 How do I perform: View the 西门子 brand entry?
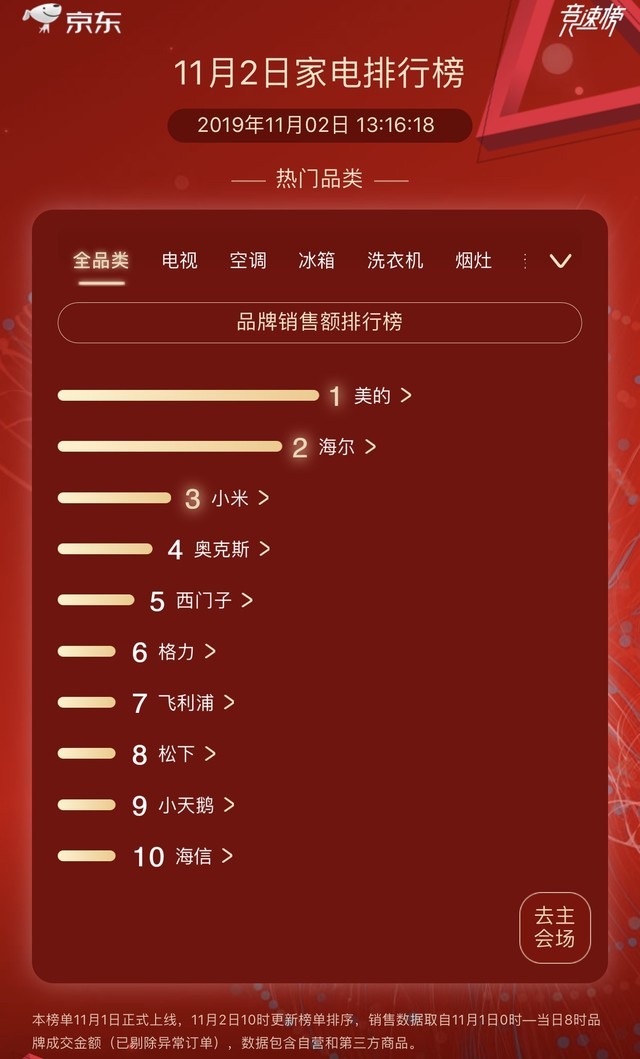point(205,601)
